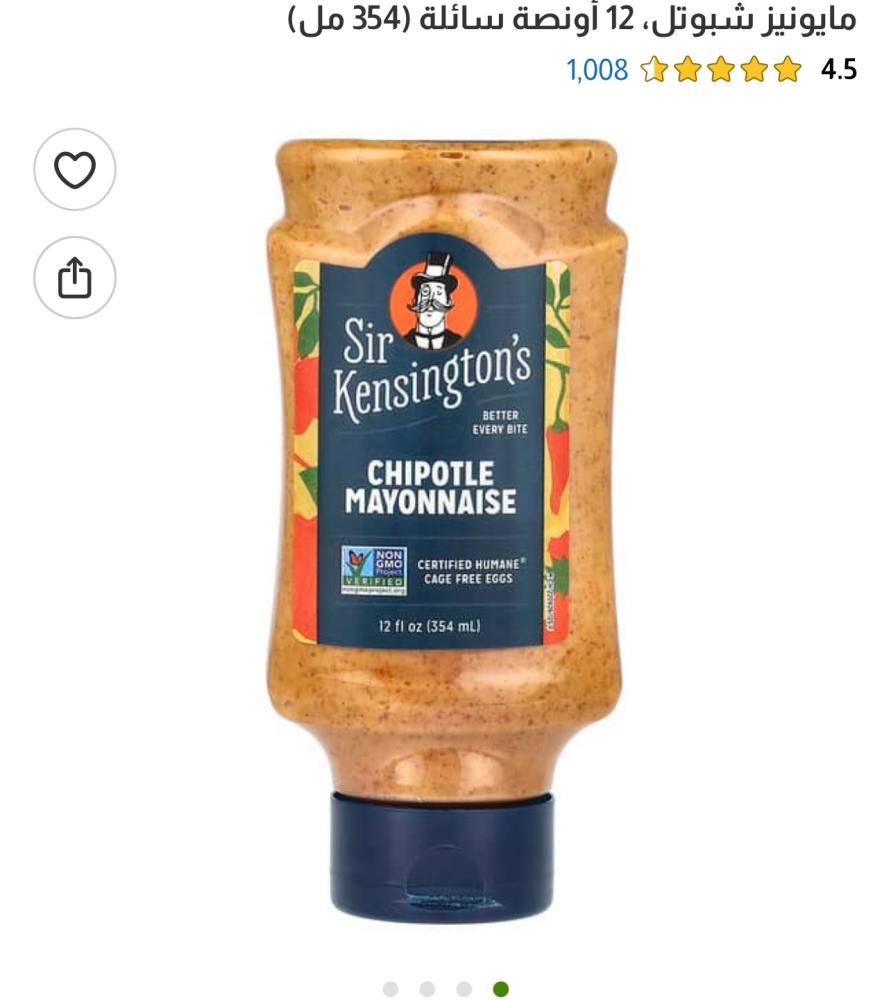Share this product
Image resolution: width=891 pixels, height=1000 pixels.
coord(75,278)
